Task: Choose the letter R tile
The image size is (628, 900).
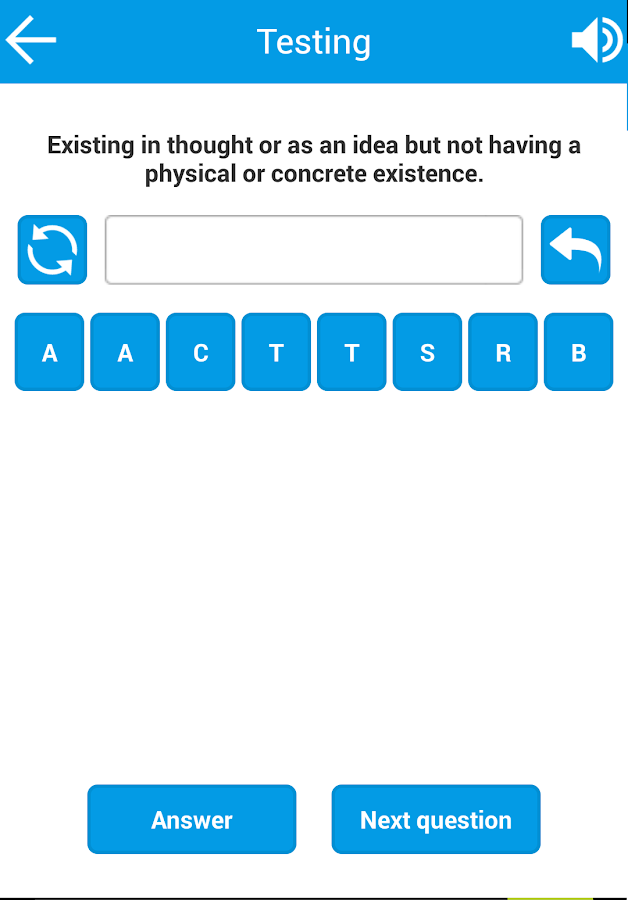Action: pos(503,352)
